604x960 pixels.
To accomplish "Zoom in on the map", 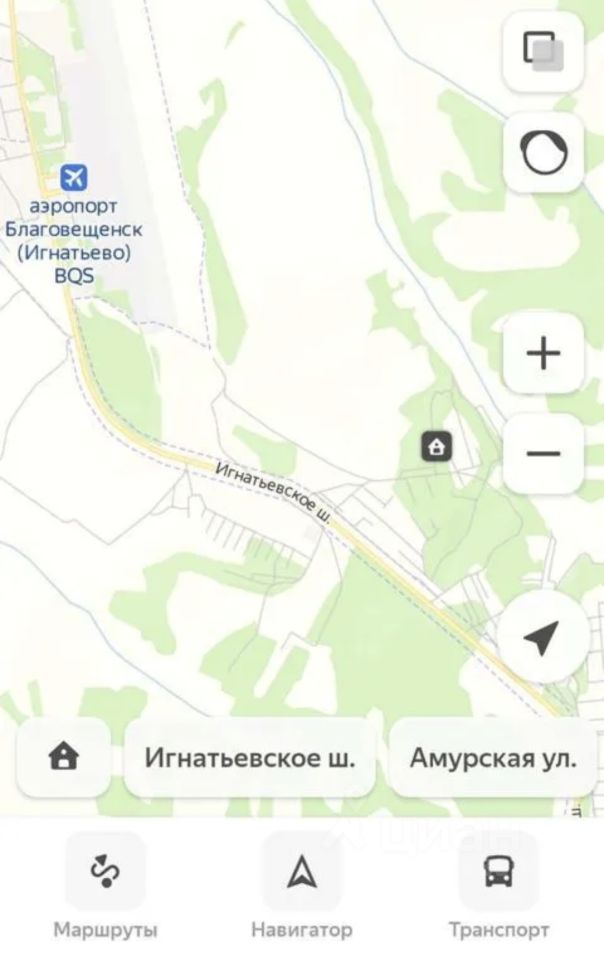I will [x=543, y=353].
